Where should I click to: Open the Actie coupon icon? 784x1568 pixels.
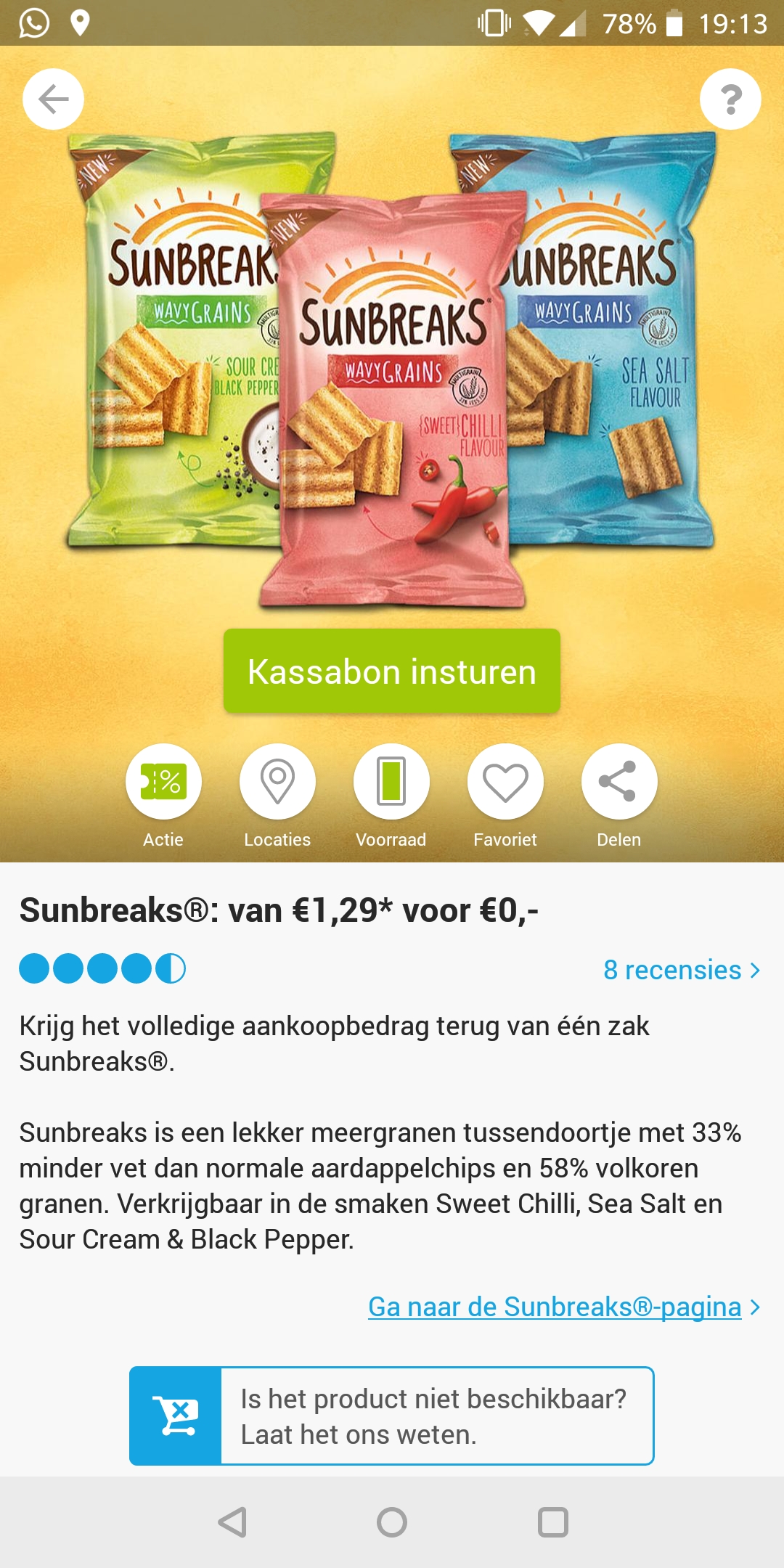click(x=163, y=782)
